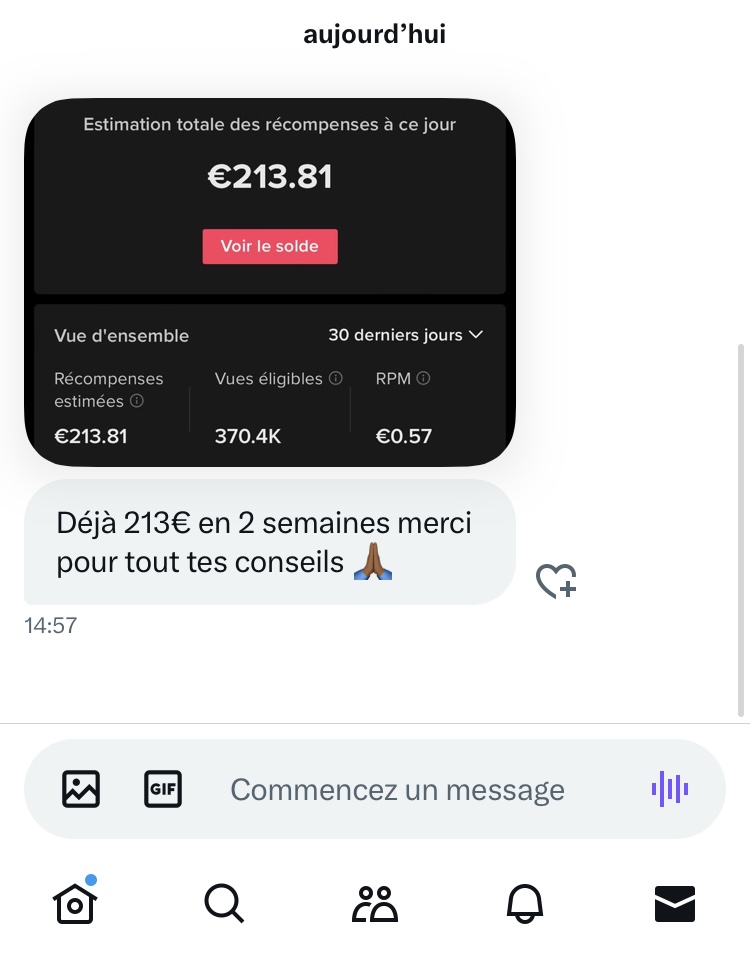
Task: Check the notifications bell tab
Action: [524, 904]
